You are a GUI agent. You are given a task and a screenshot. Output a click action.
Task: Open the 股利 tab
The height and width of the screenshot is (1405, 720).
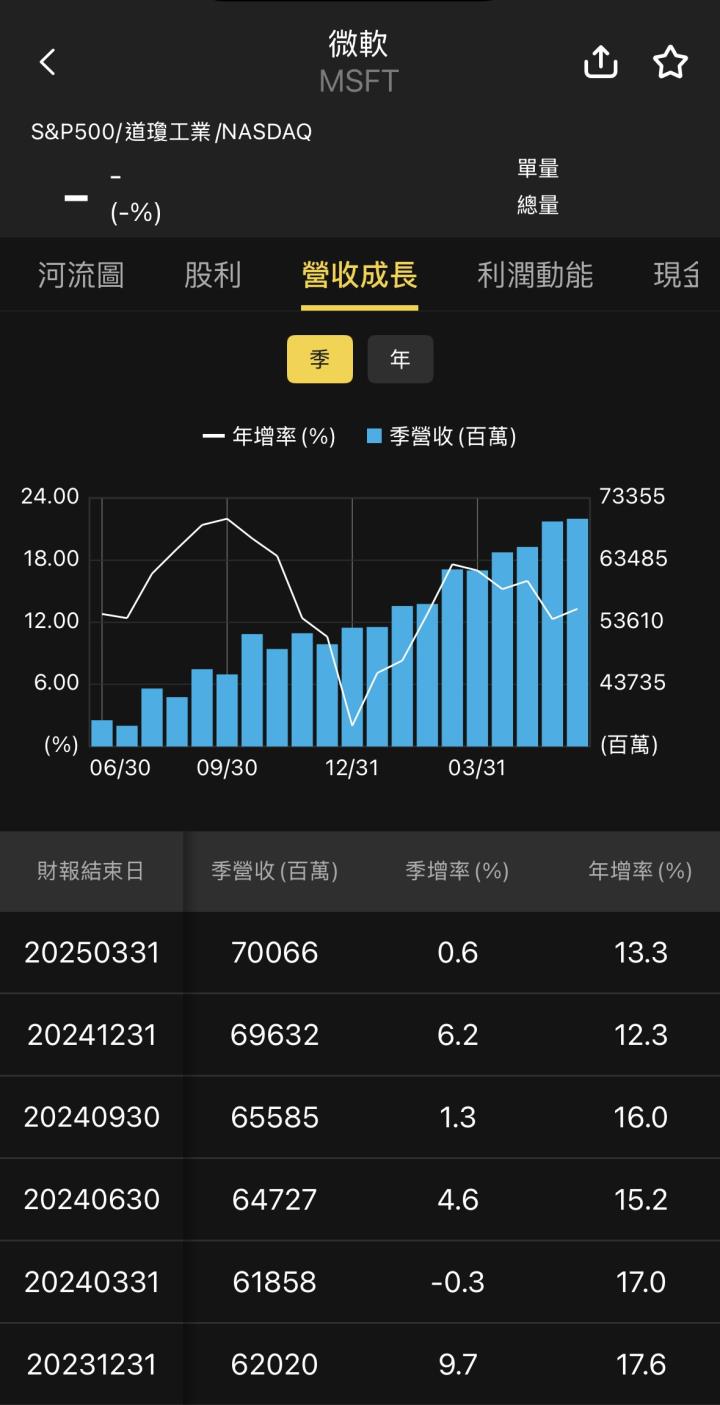[213, 275]
